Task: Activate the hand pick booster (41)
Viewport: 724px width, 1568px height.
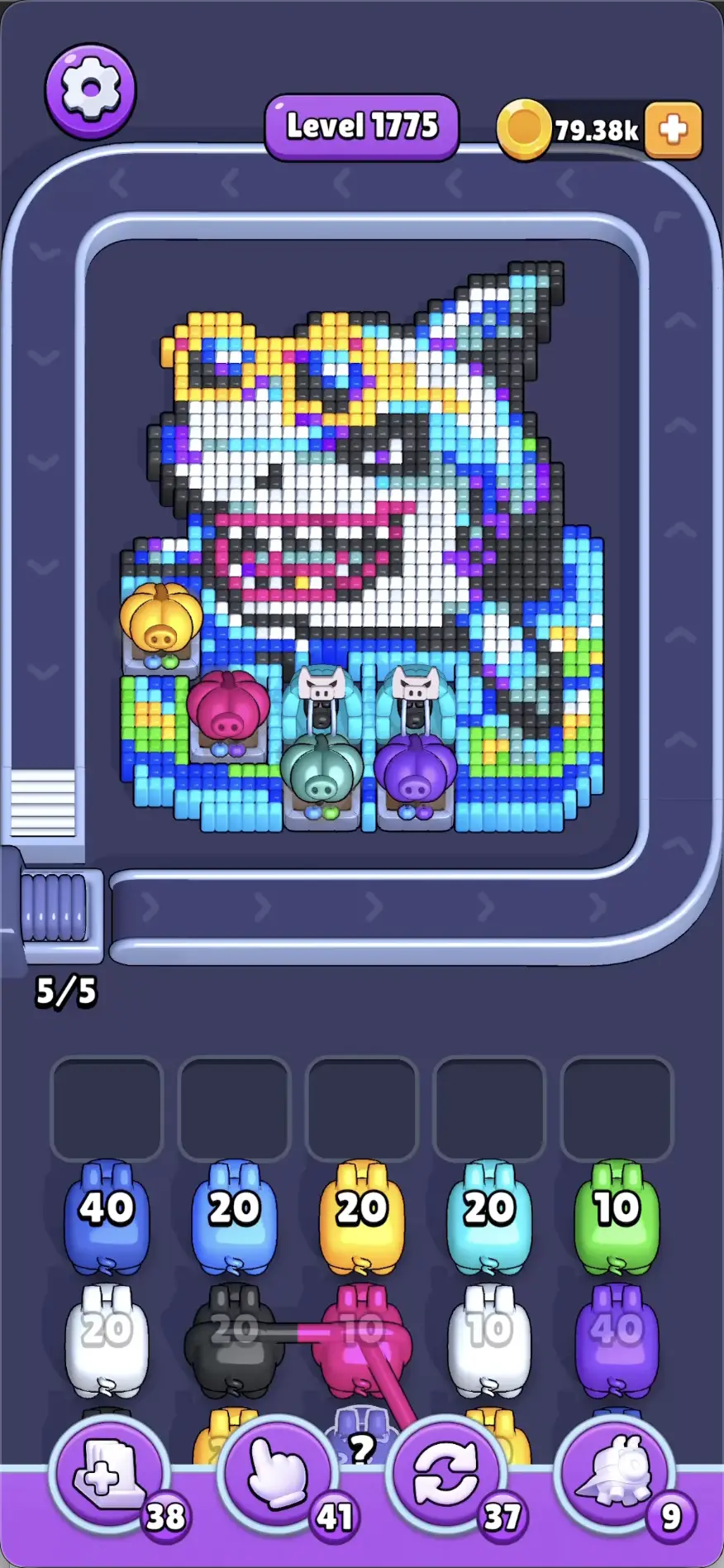Action: coord(278,1476)
